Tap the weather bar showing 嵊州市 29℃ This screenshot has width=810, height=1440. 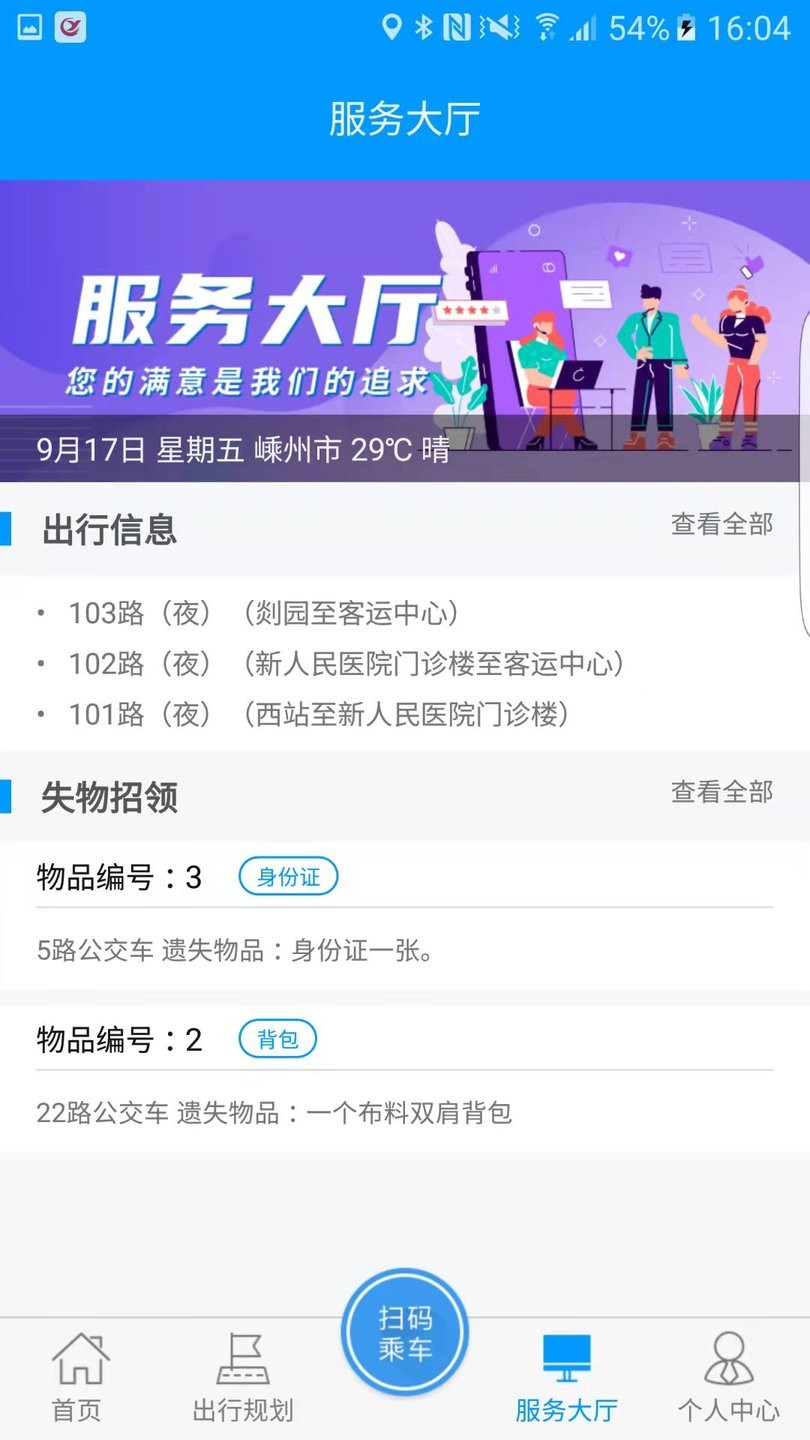pyautogui.click(x=240, y=450)
